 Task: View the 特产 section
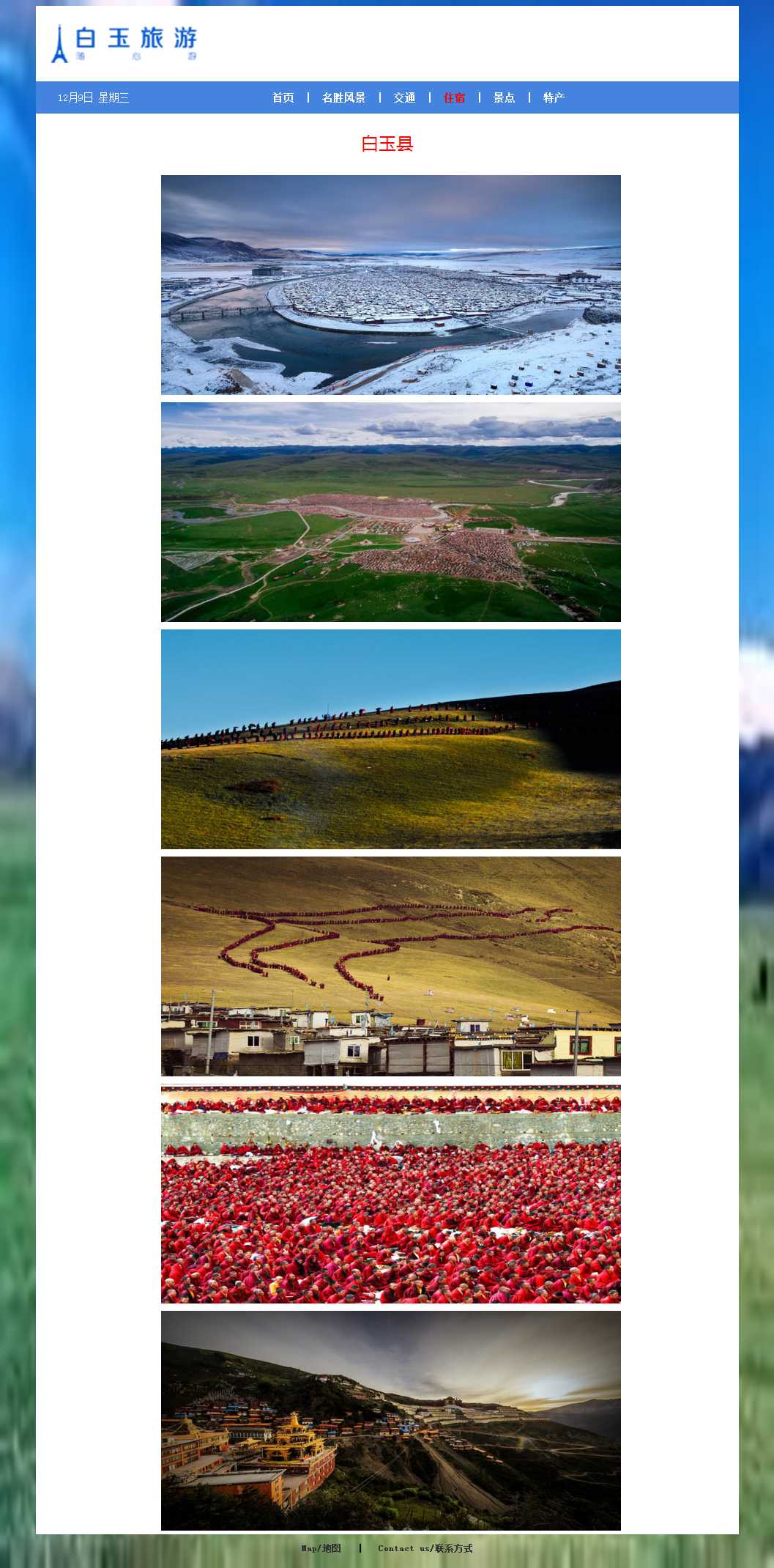point(554,97)
